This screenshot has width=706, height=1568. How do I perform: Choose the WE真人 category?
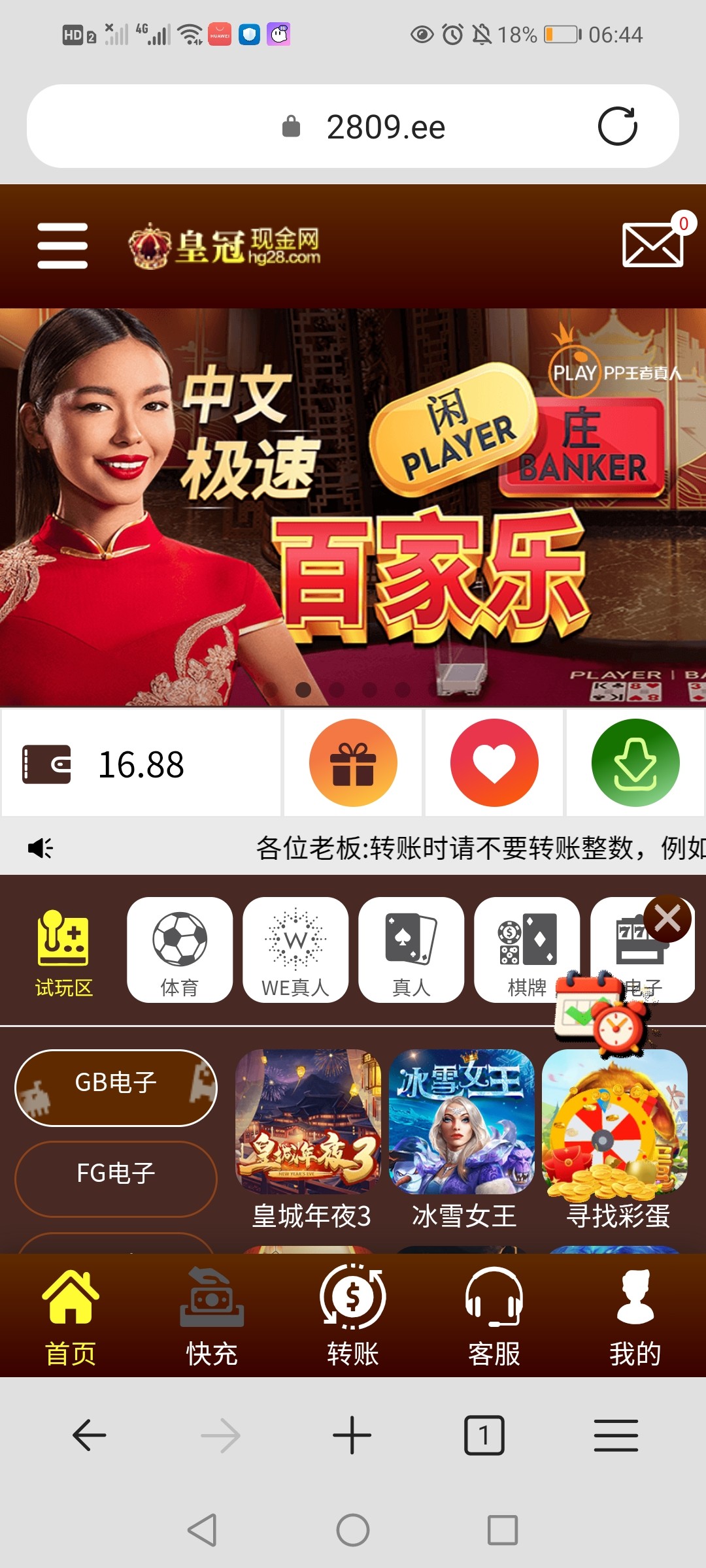click(295, 950)
